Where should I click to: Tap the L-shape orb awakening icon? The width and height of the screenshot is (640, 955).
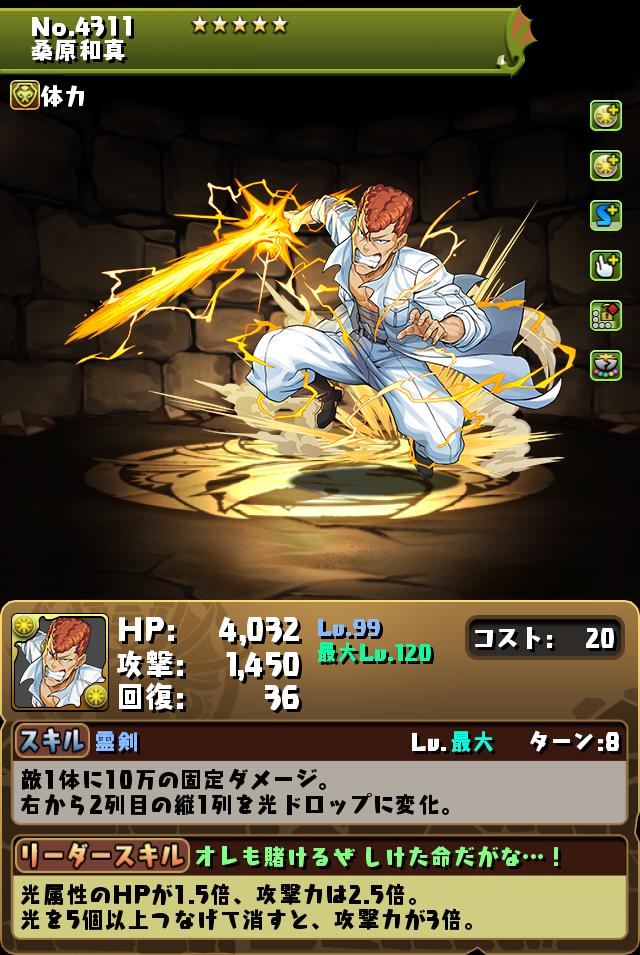pyautogui.click(x=606, y=315)
